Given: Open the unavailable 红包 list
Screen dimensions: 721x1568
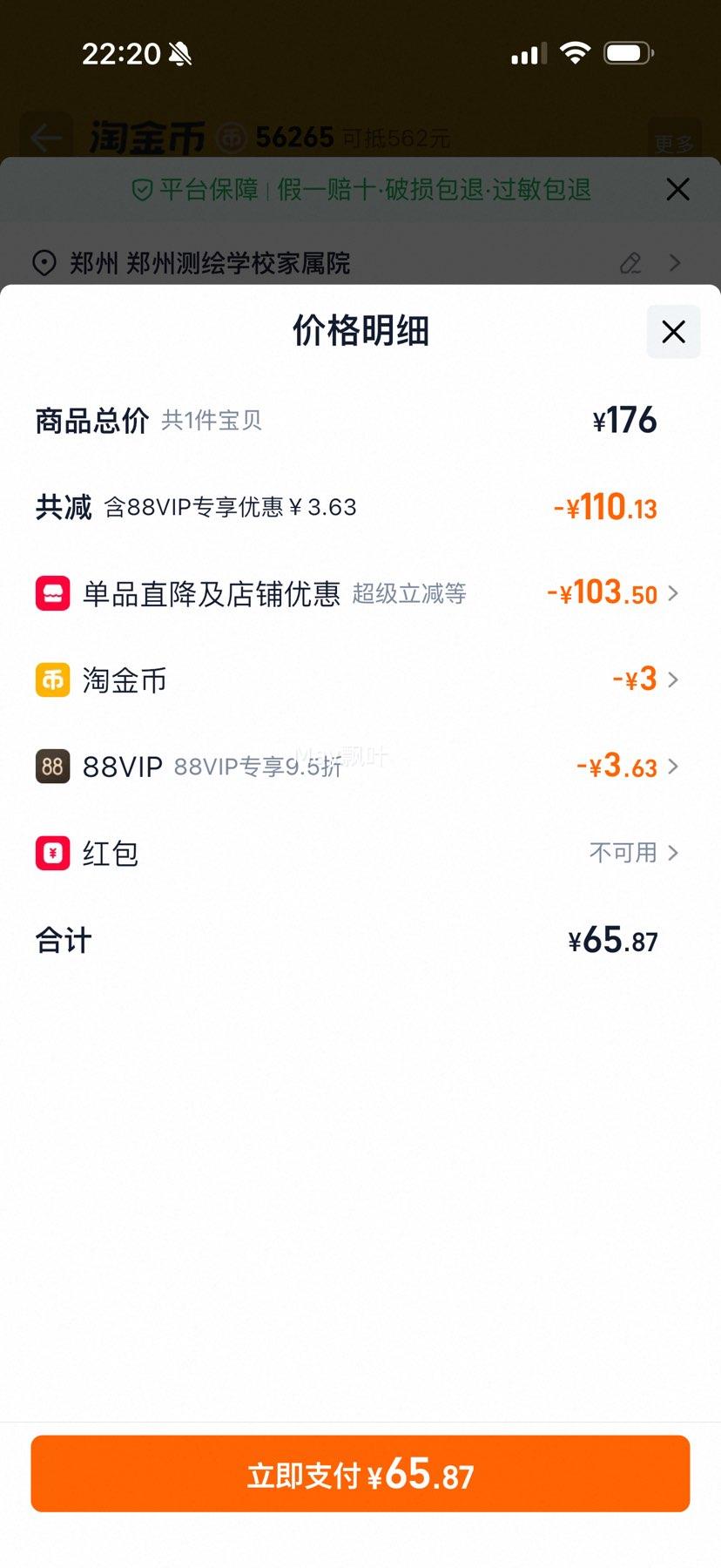Looking at the screenshot, I should (672, 853).
